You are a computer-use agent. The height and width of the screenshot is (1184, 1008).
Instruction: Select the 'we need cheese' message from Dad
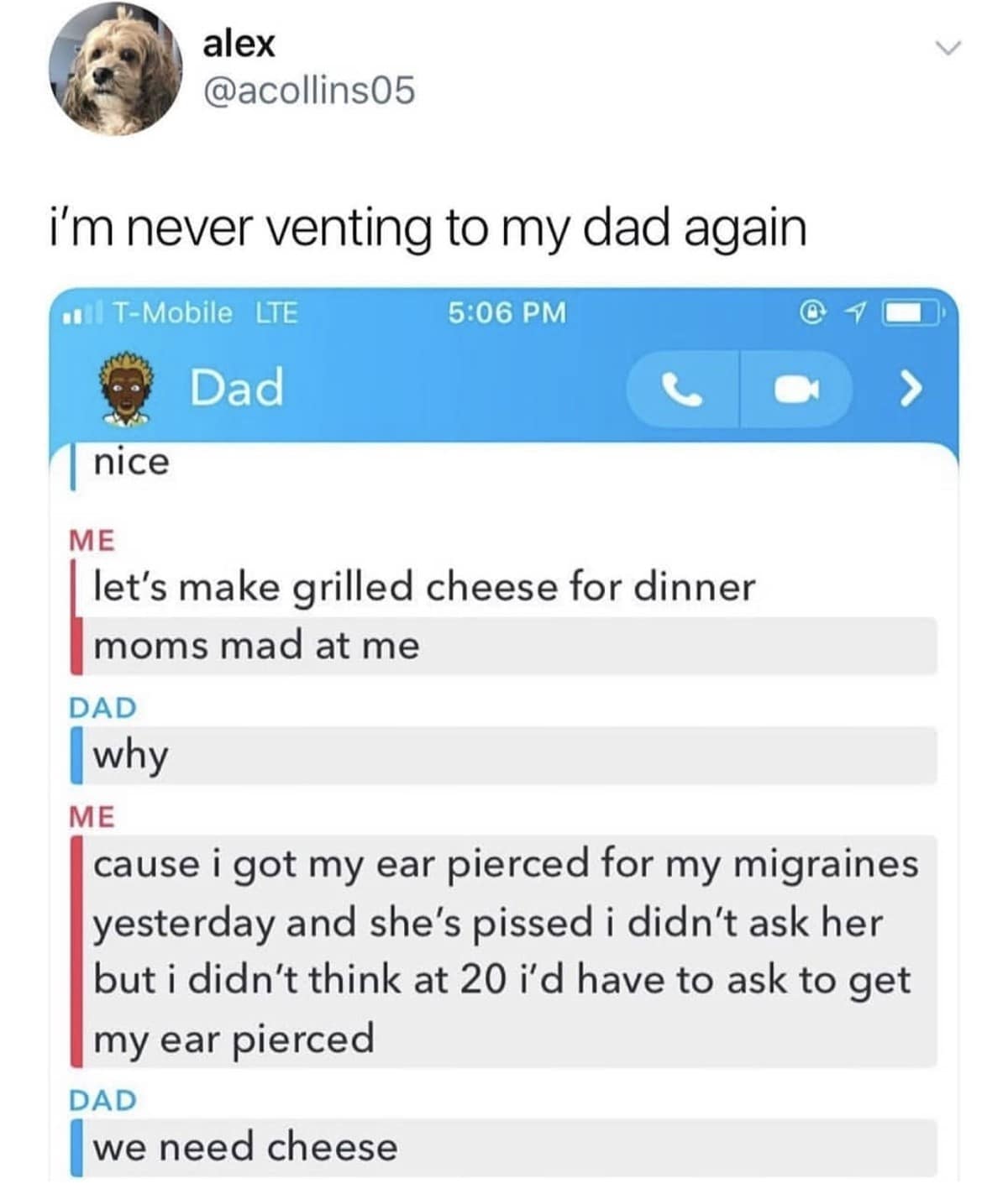244,1148
